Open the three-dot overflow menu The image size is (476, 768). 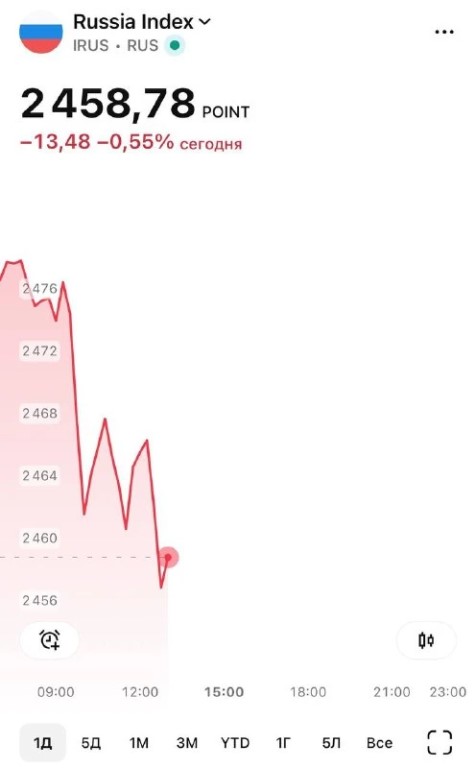pos(444,32)
